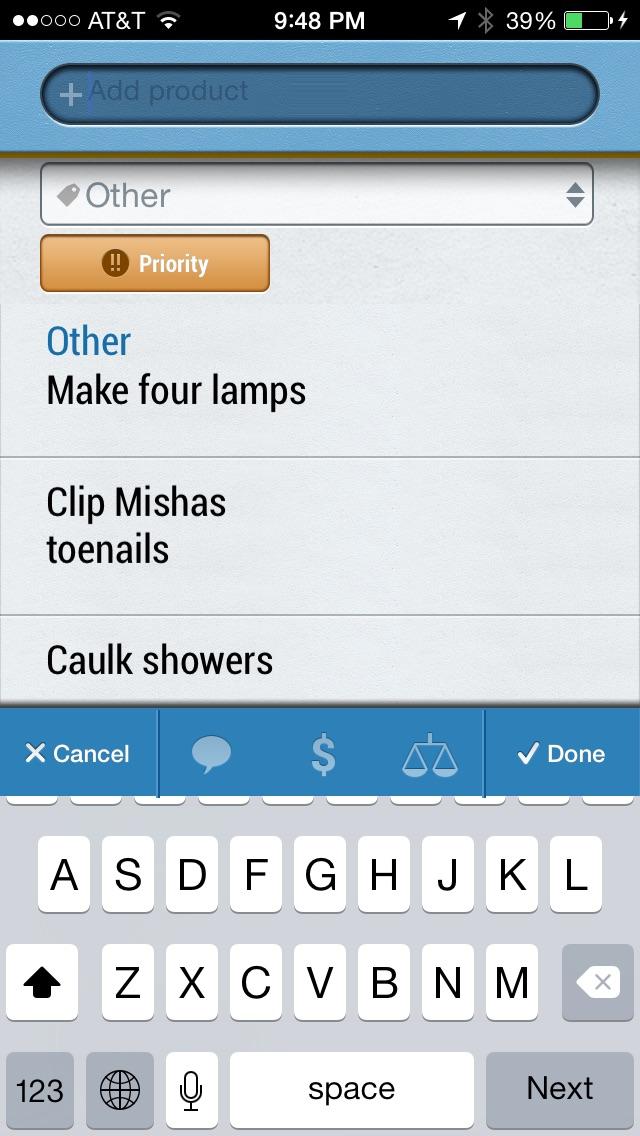Image resolution: width=640 pixels, height=1136 pixels.
Task: Select the Clip Mishas toenails item
Action: point(320,536)
